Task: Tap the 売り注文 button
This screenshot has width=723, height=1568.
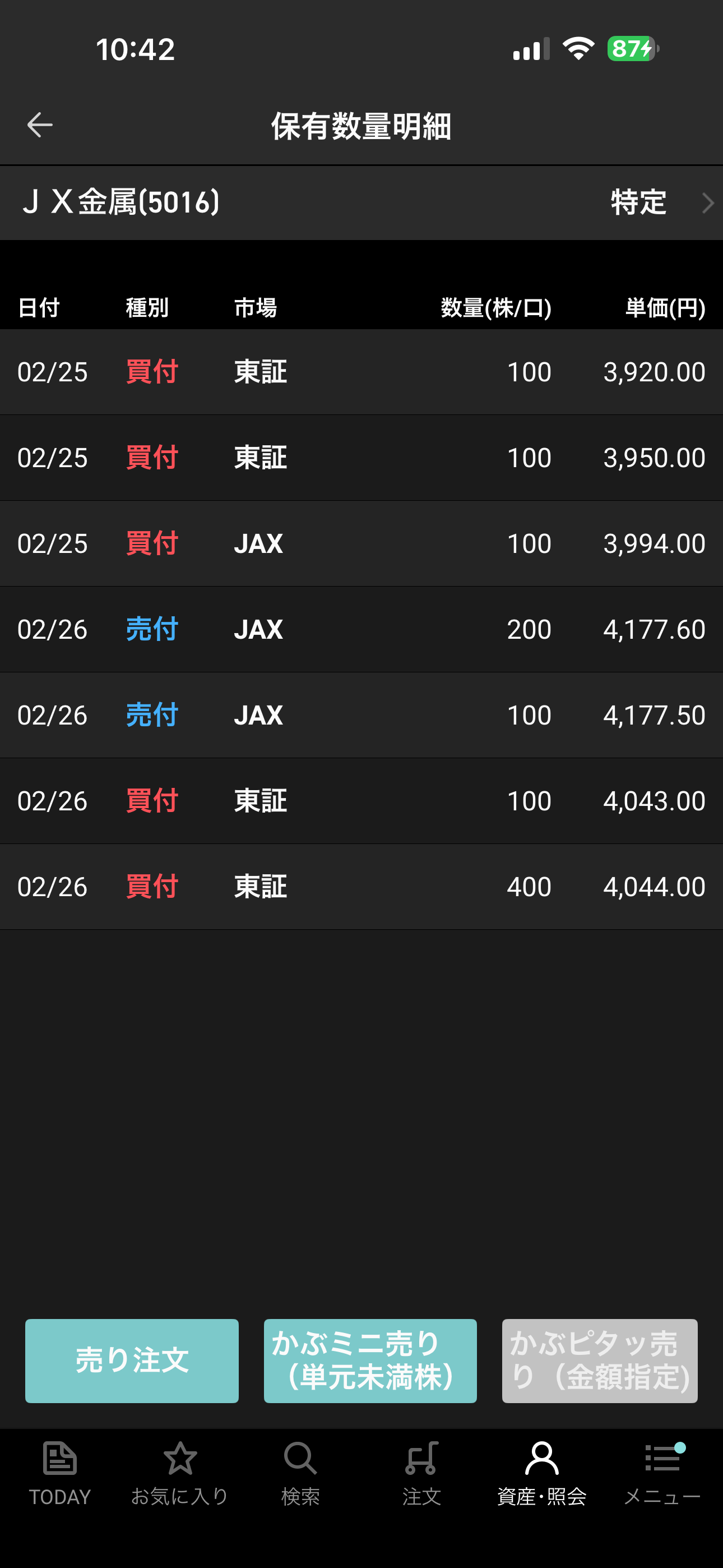Action: 132,1361
